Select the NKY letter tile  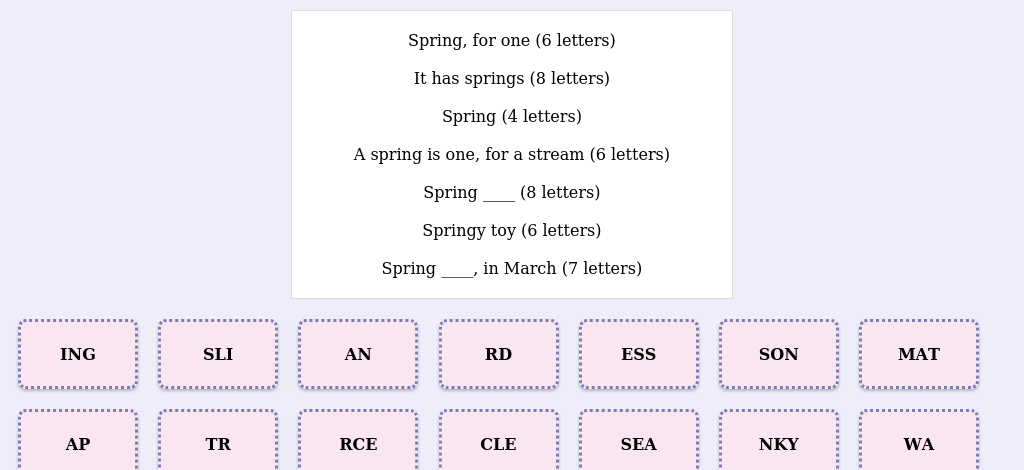[x=778, y=441]
